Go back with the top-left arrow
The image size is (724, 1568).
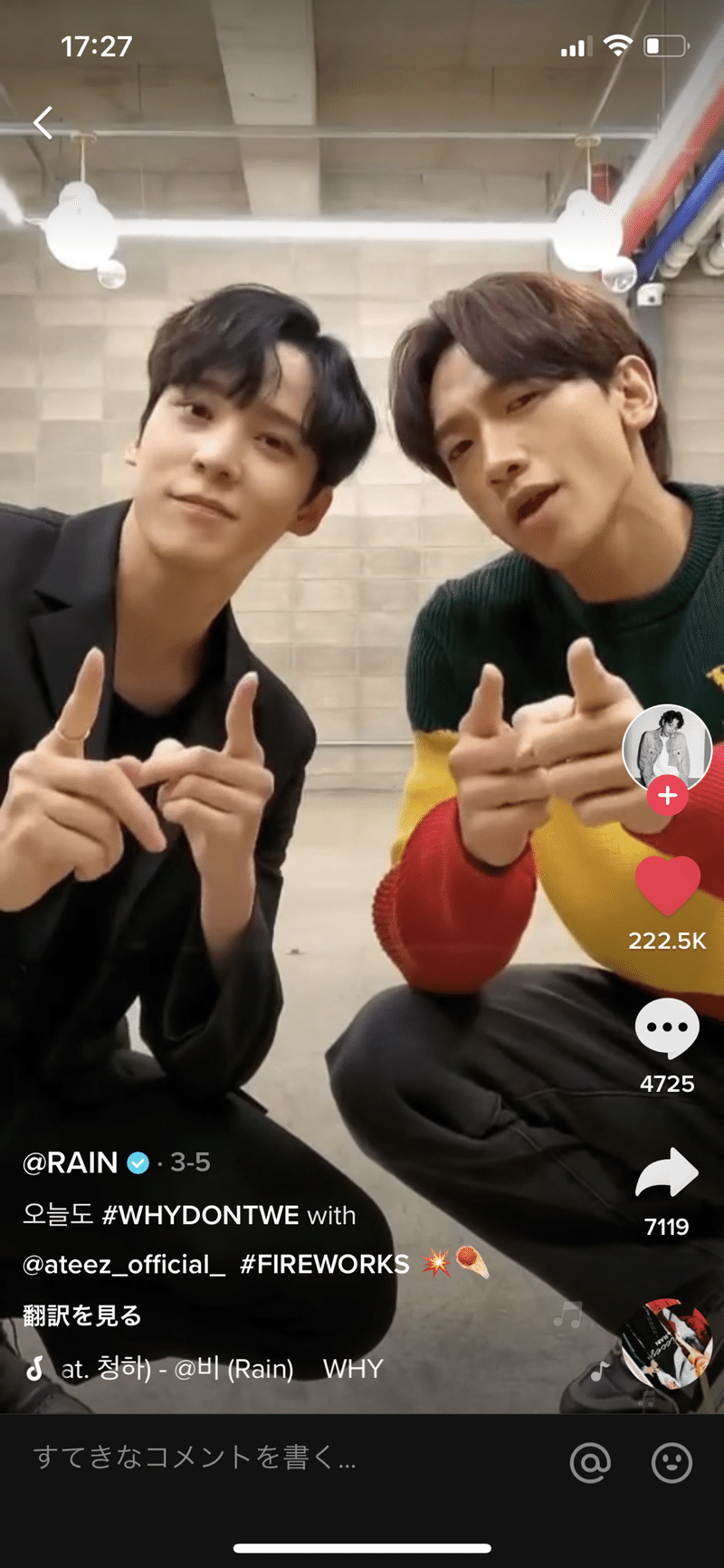coord(43,122)
